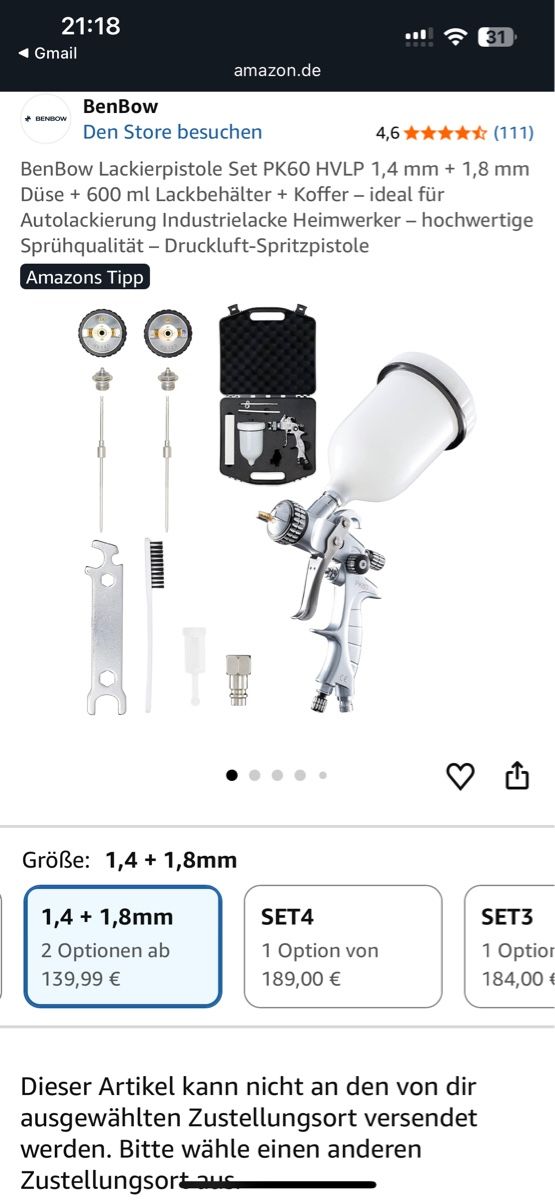Choose the SET3 size option
Viewport: 555px width, 1200px height.
[x=510, y=946]
